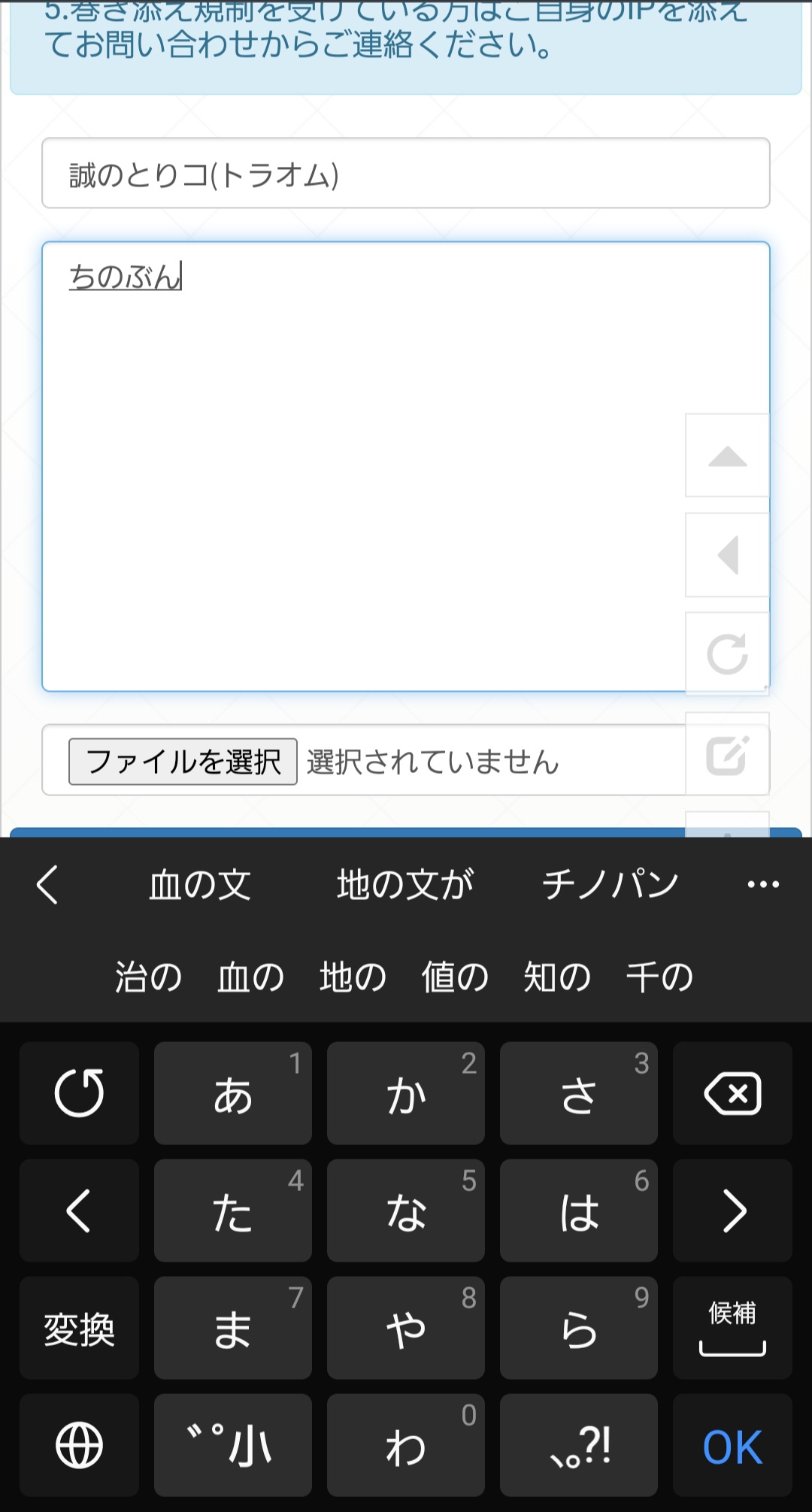Tap the 候補 candidates space key
This screenshot has height=1512, width=812.
tap(732, 1328)
